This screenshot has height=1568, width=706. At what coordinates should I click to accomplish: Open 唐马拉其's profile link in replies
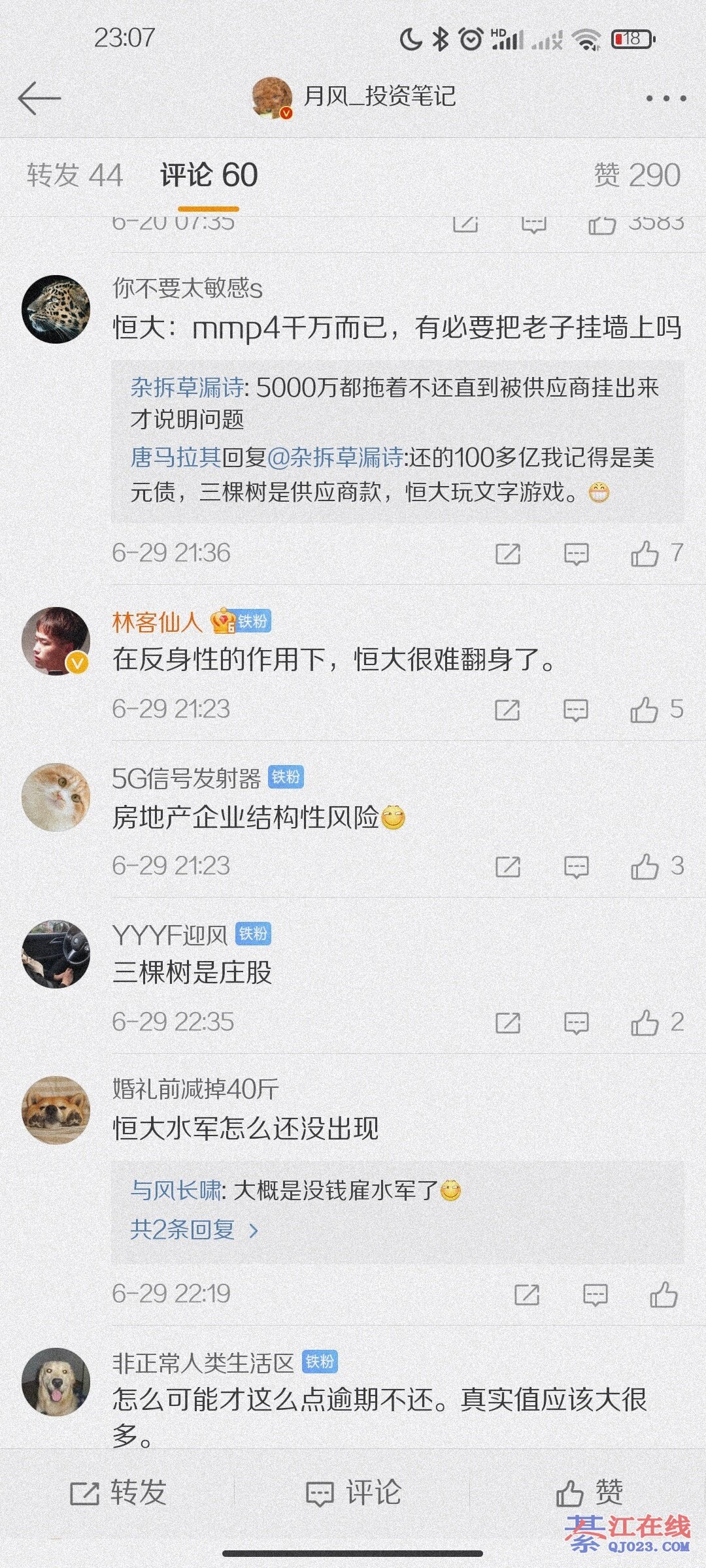175,457
